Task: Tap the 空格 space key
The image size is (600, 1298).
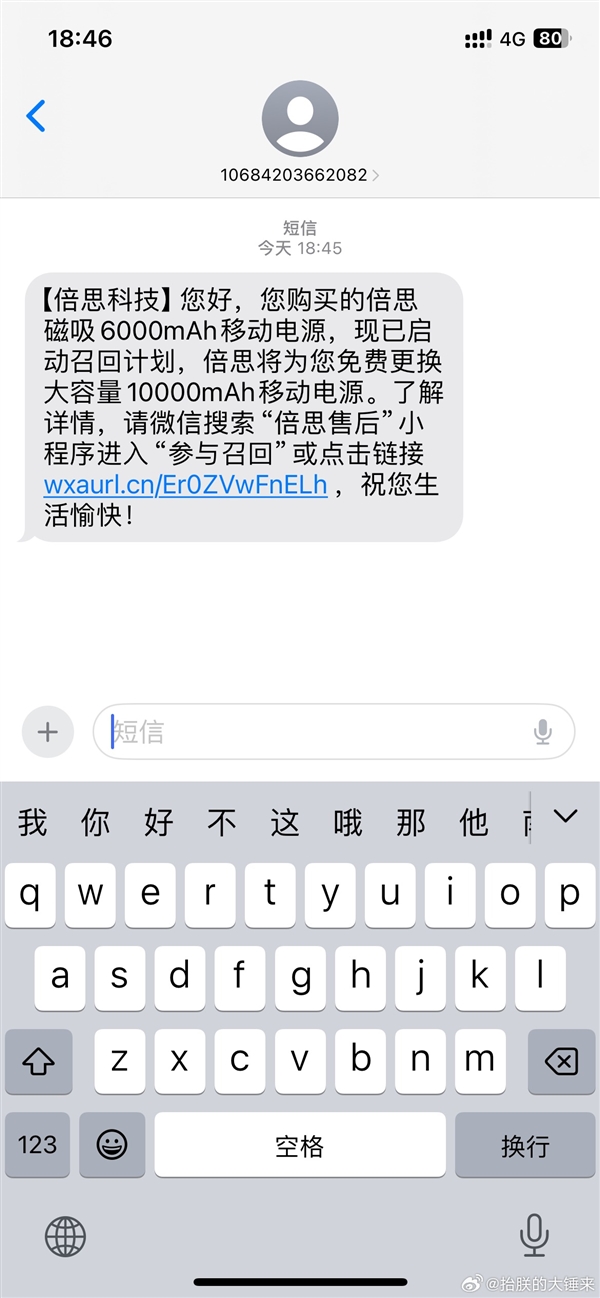Action: pos(300,1144)
